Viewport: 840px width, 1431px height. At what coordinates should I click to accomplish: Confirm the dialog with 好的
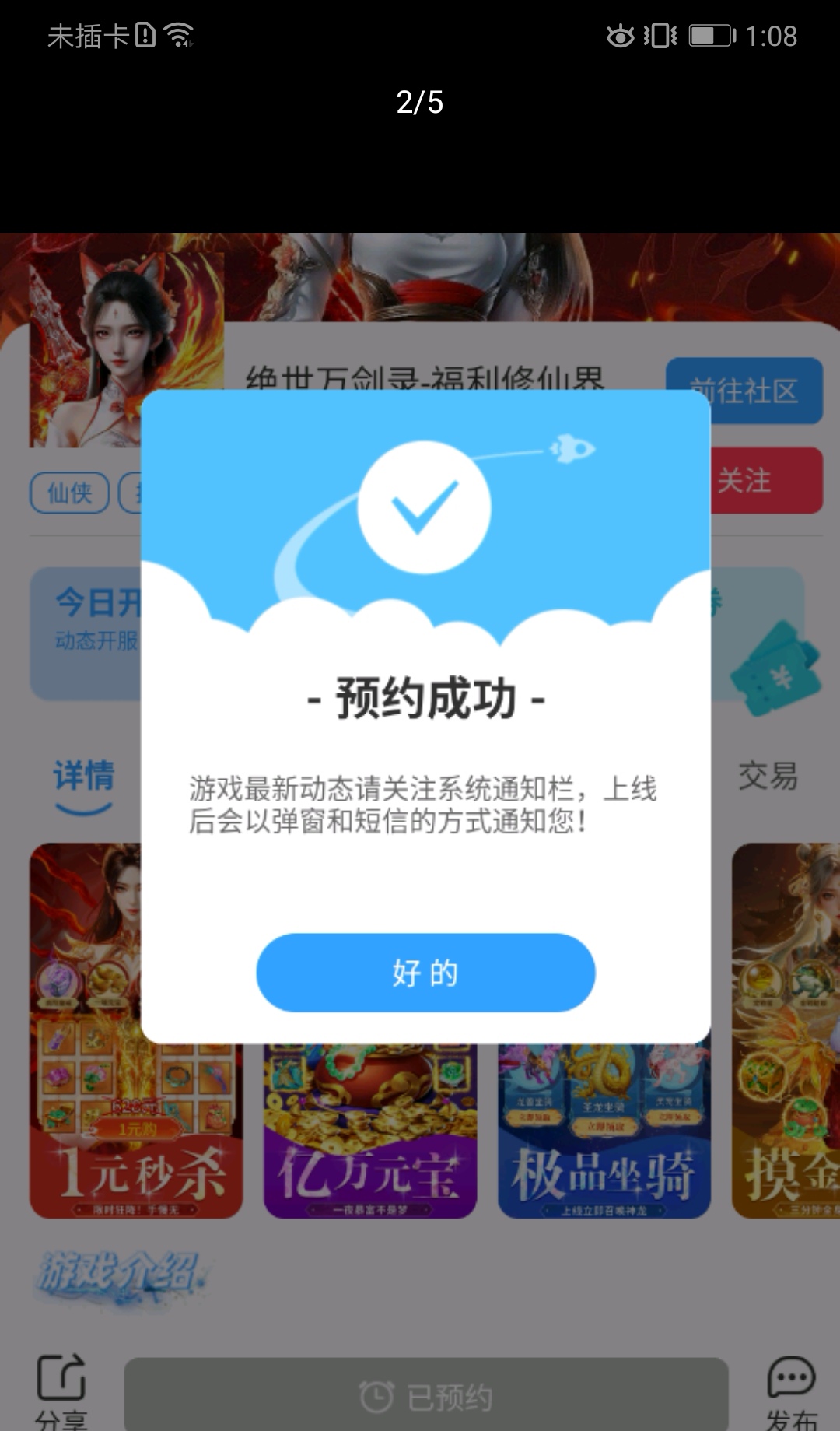tap(425, 973)
